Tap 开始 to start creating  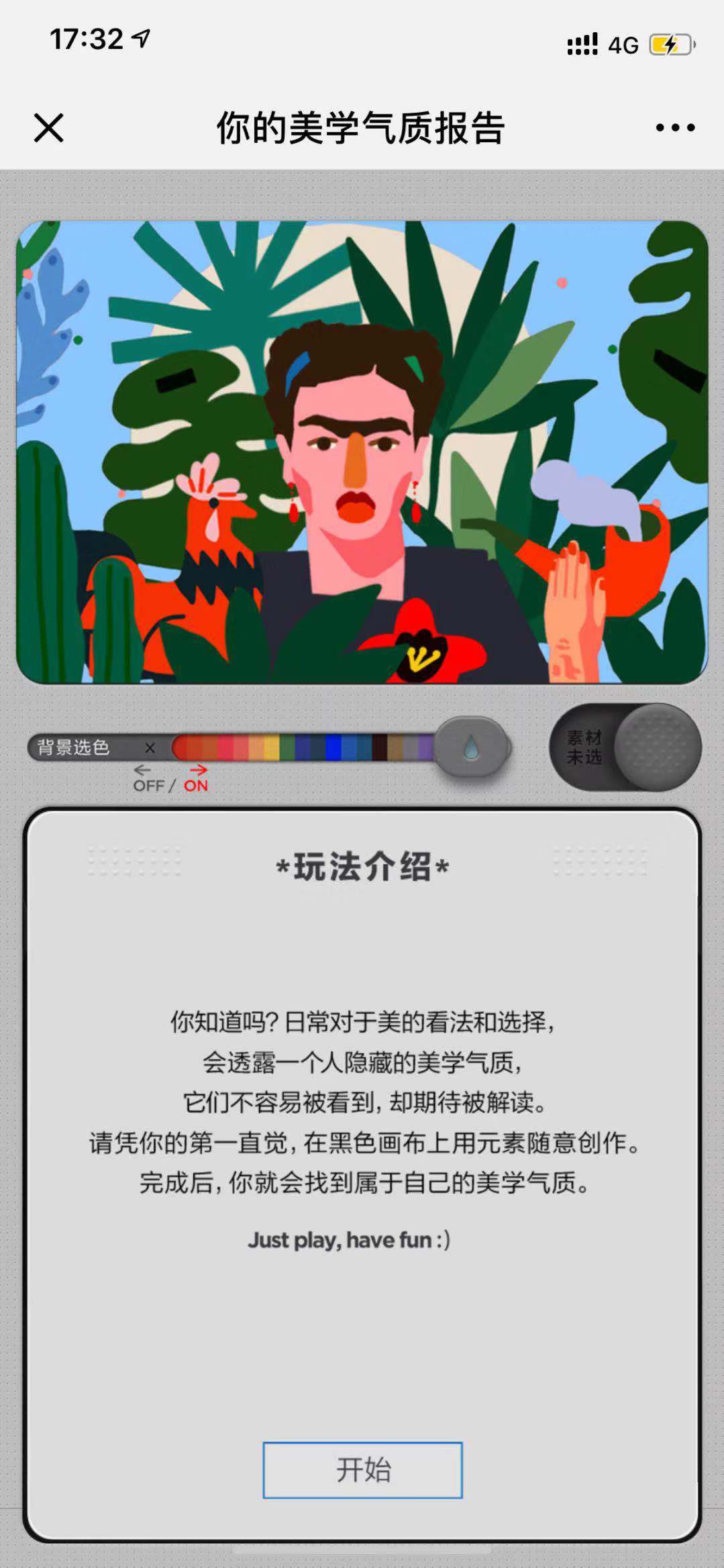coord(362,1469)
